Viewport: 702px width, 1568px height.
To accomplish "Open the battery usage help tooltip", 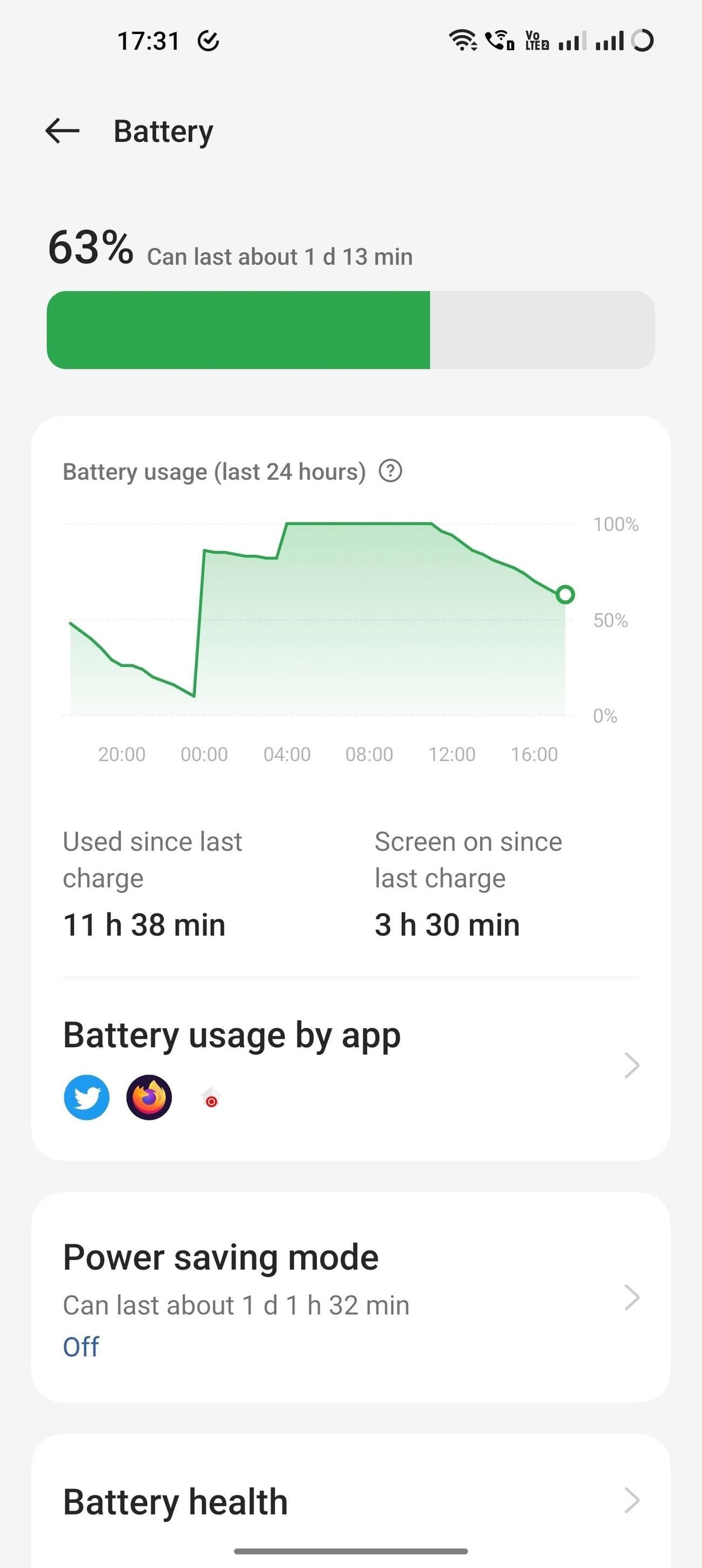I will (x=390, y=470).
